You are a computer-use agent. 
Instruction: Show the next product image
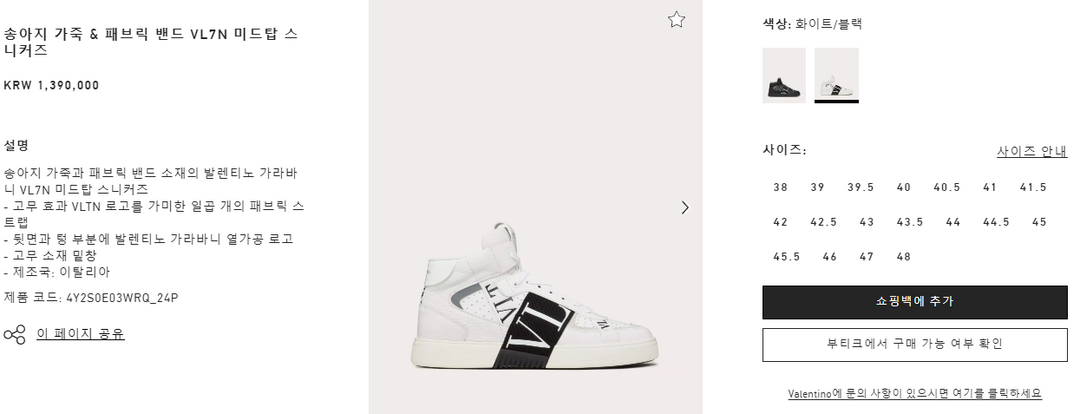[685, 208]
